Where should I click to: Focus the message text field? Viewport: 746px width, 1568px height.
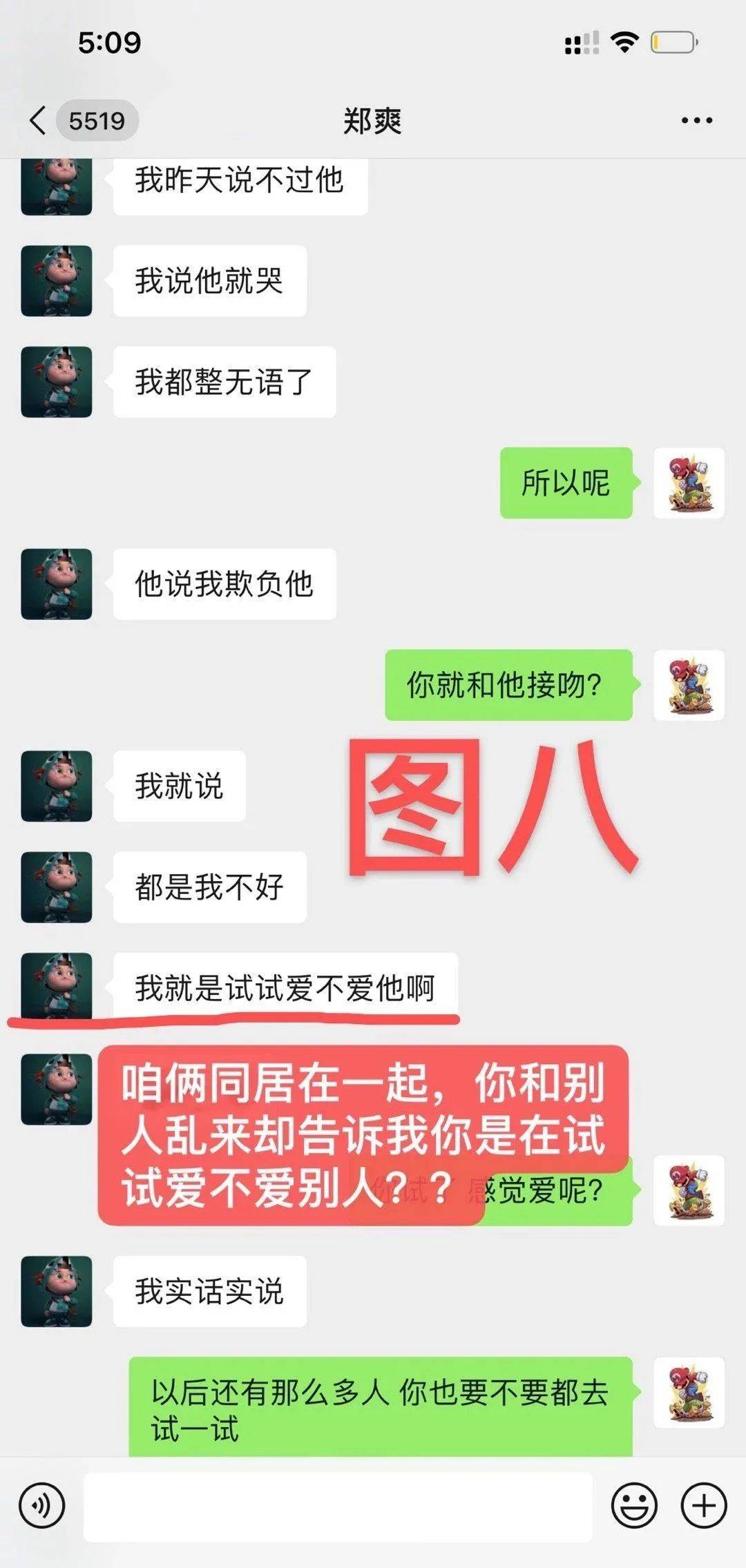coord(337,1507)
